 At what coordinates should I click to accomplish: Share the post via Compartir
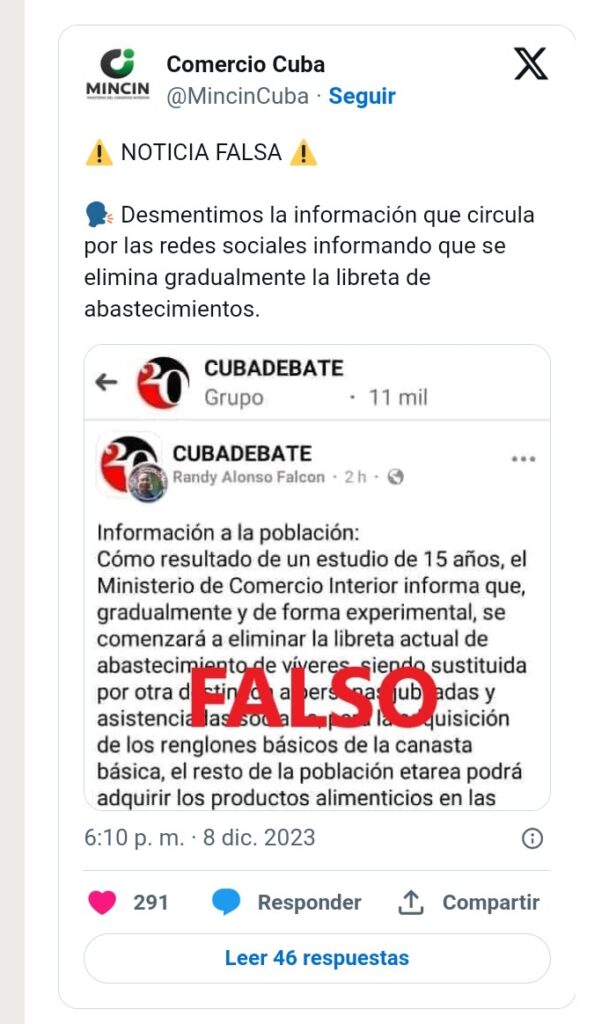[x=468, y=902]
